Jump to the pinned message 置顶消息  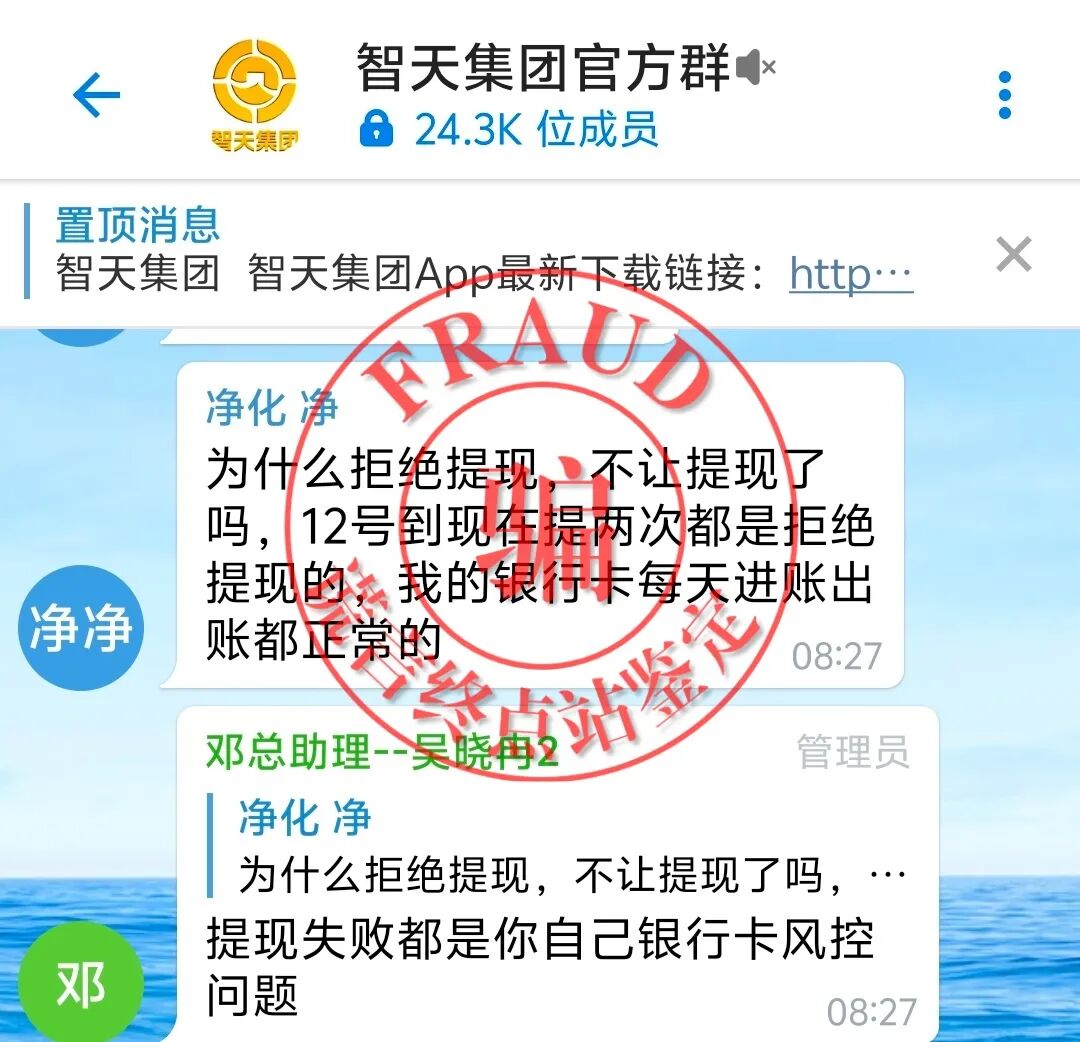[x=138, y=225]
